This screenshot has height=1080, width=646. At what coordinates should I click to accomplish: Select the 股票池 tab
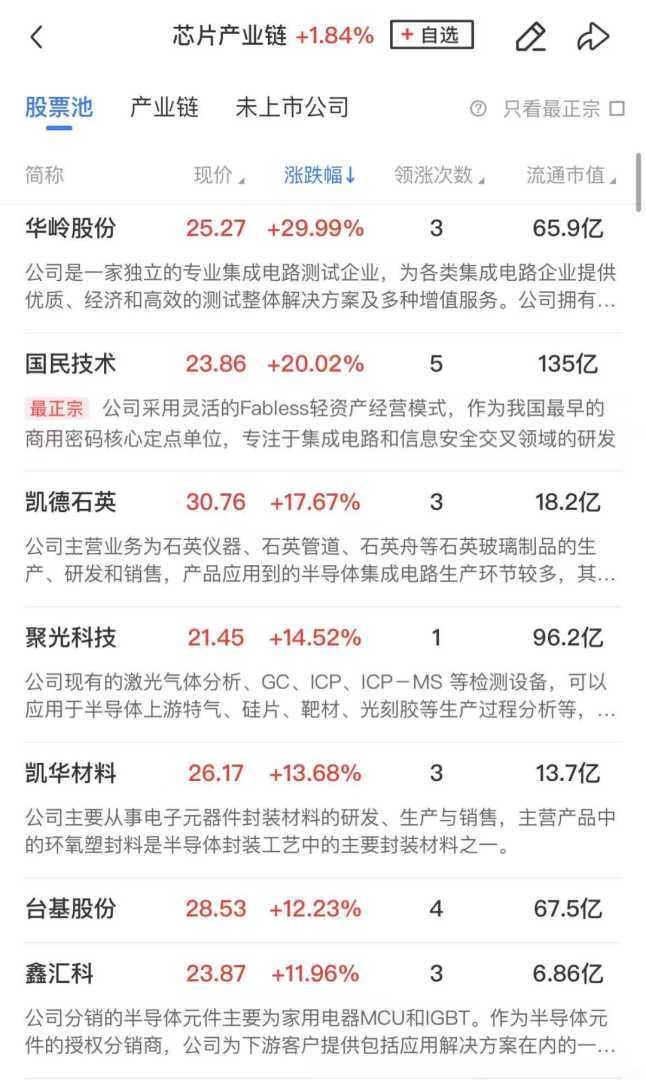tap(59, 107)
